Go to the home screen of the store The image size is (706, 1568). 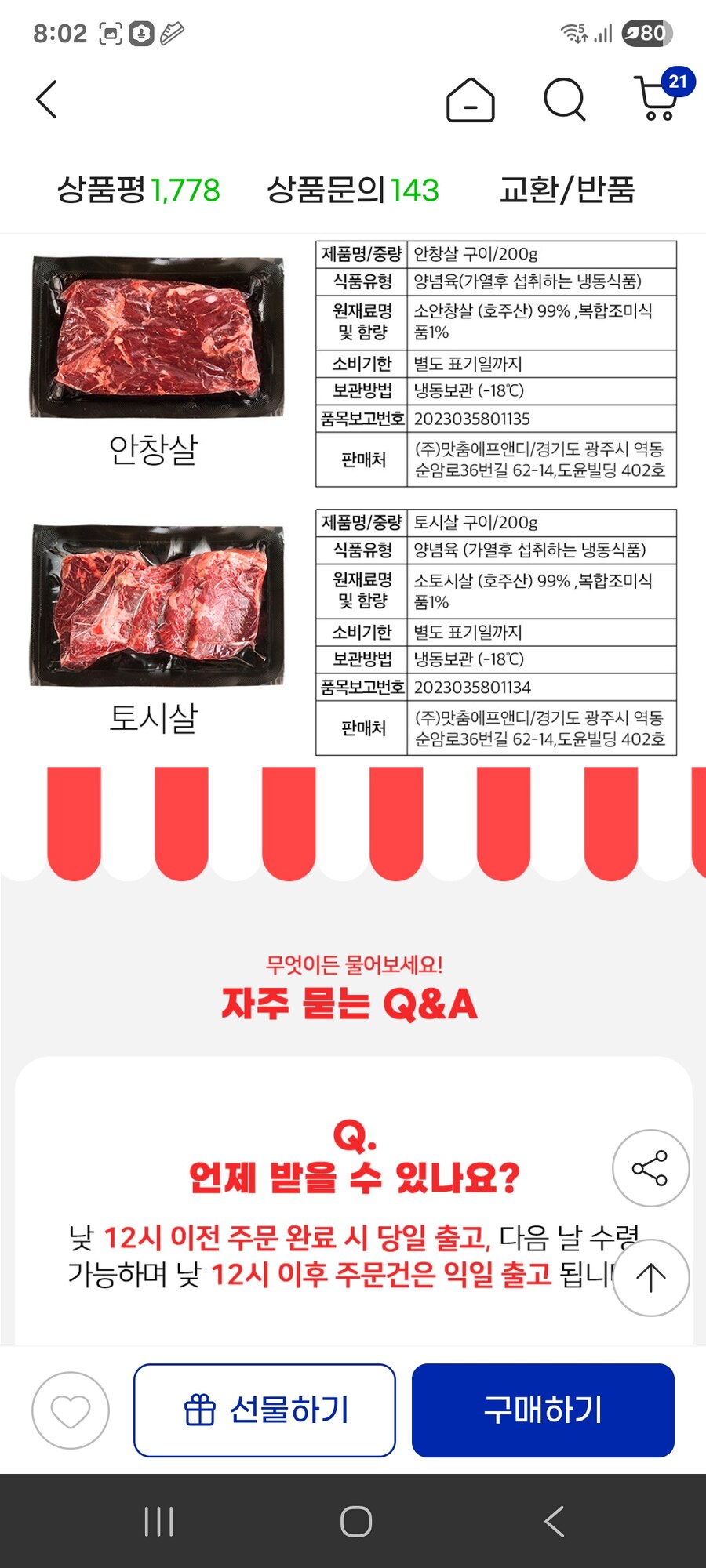pos(469,100)
